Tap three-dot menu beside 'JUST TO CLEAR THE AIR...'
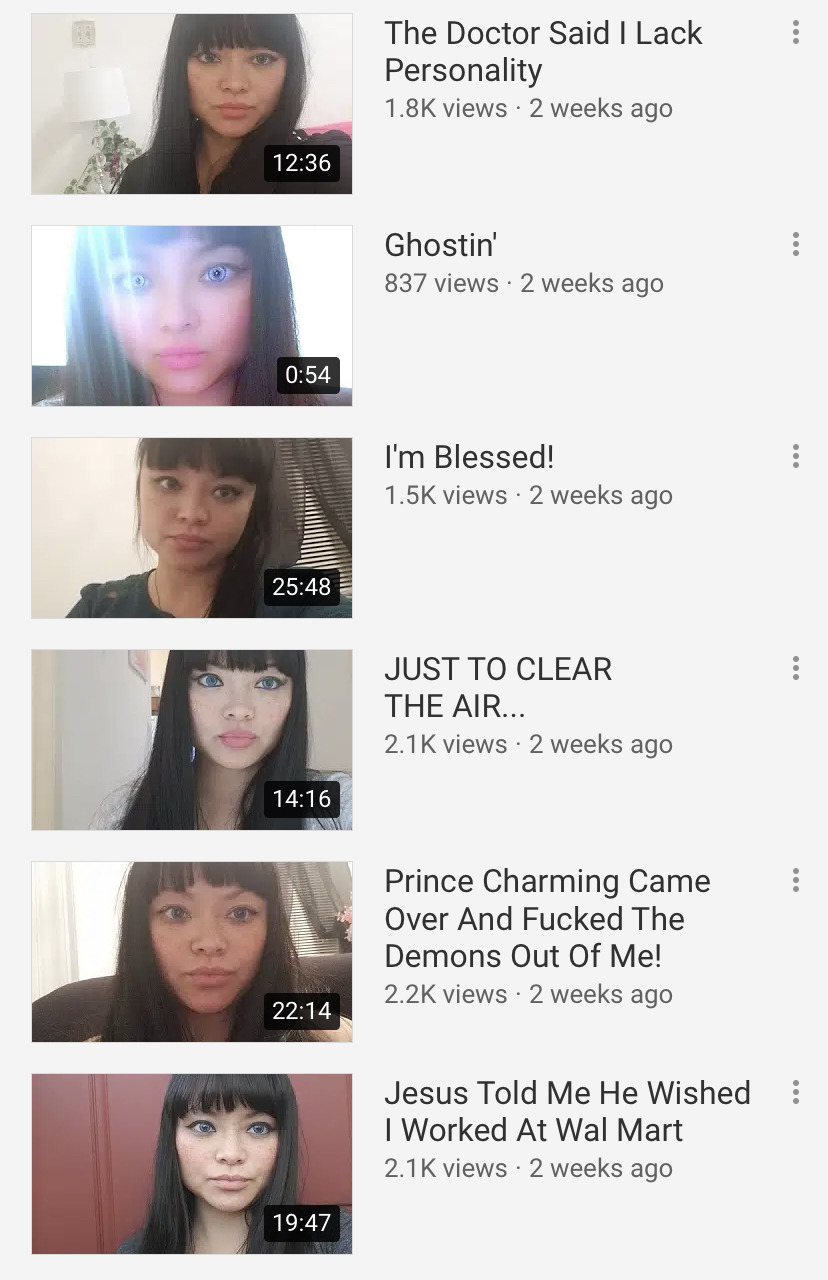 [x=795, y=669]
